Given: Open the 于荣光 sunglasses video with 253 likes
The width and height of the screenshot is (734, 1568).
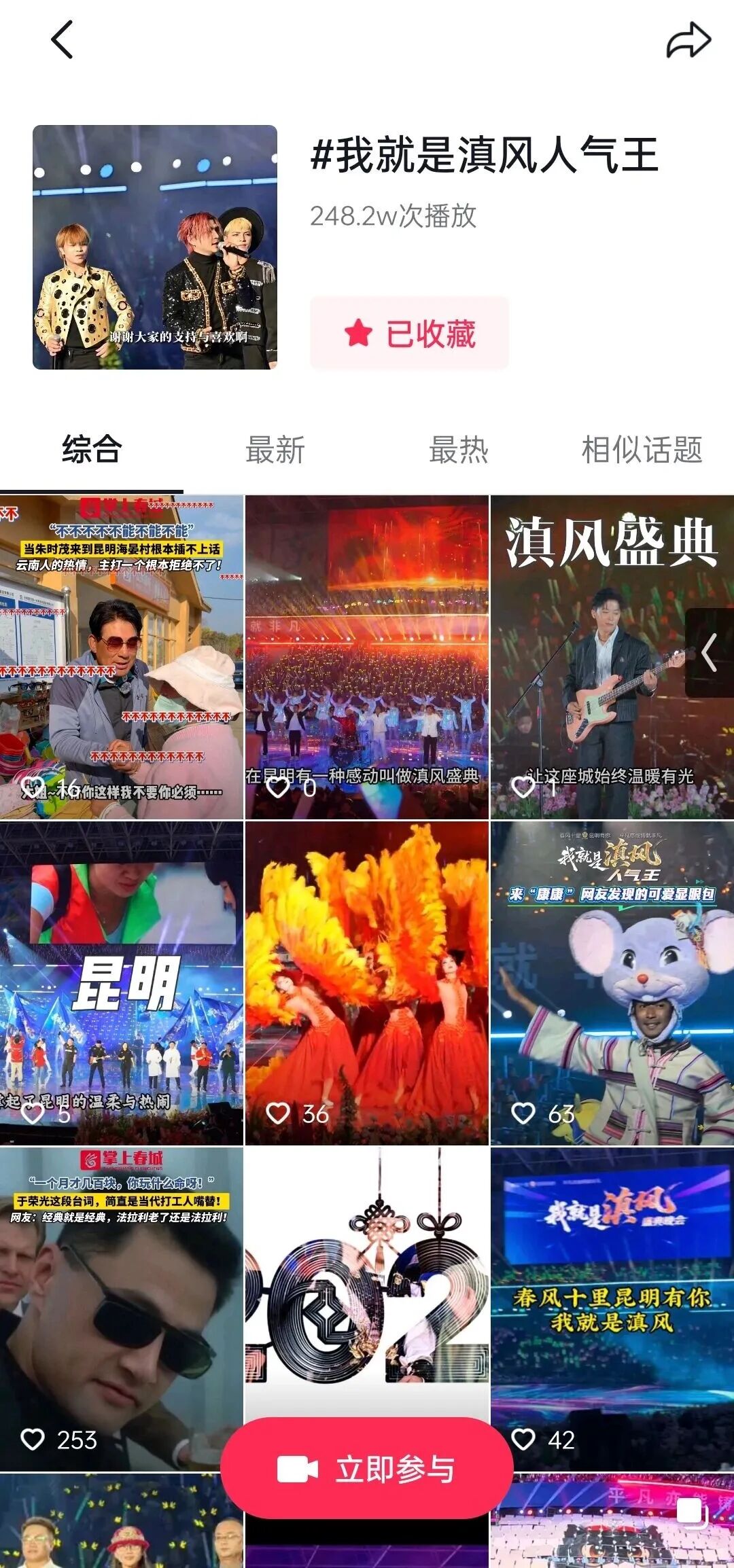Looking at the screenshot, I should [x=122, y=1309].
